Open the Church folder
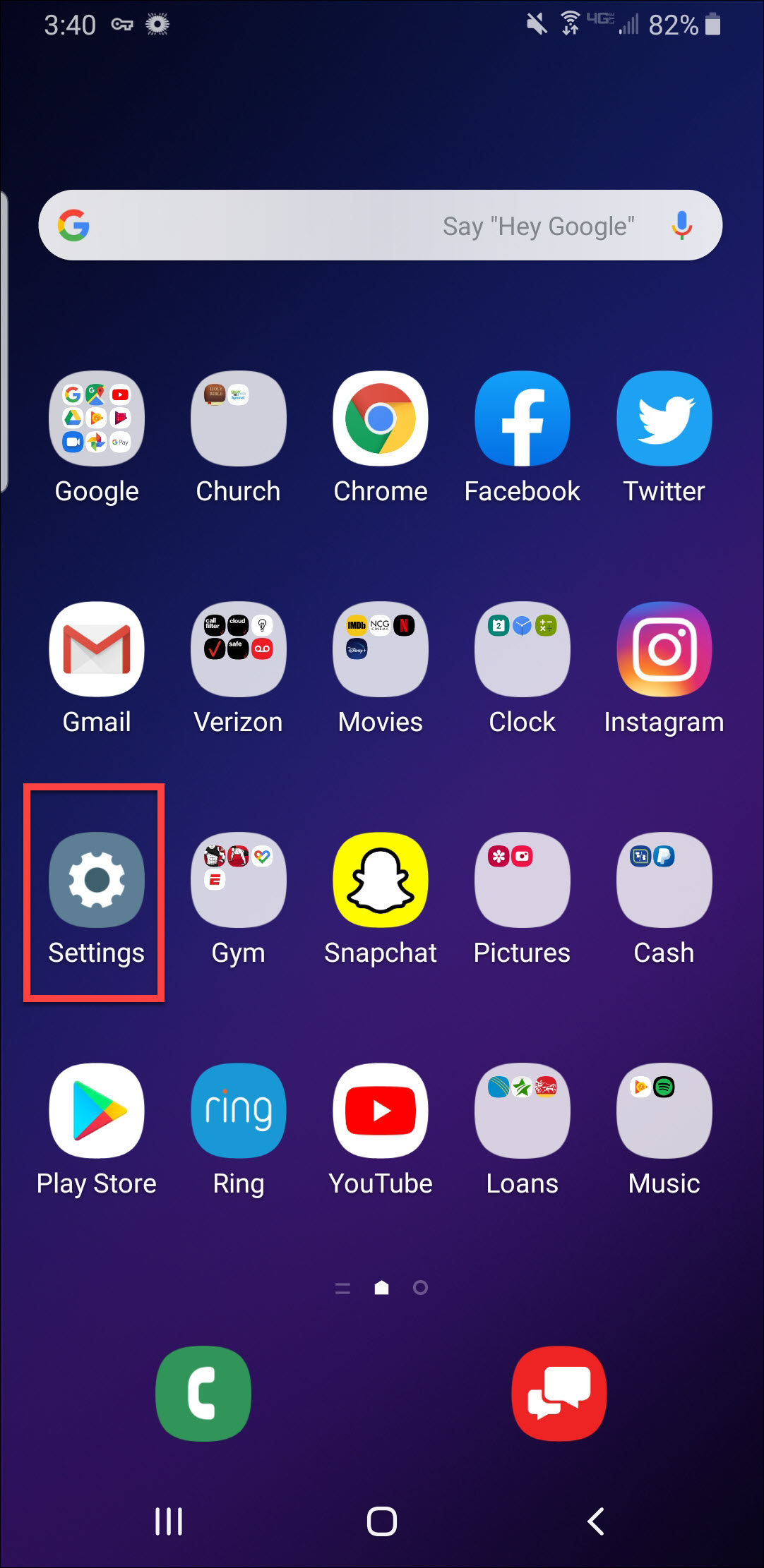The width and height of the screenshot is (764, 1568). pyautogui.click(x=239, y=418)
